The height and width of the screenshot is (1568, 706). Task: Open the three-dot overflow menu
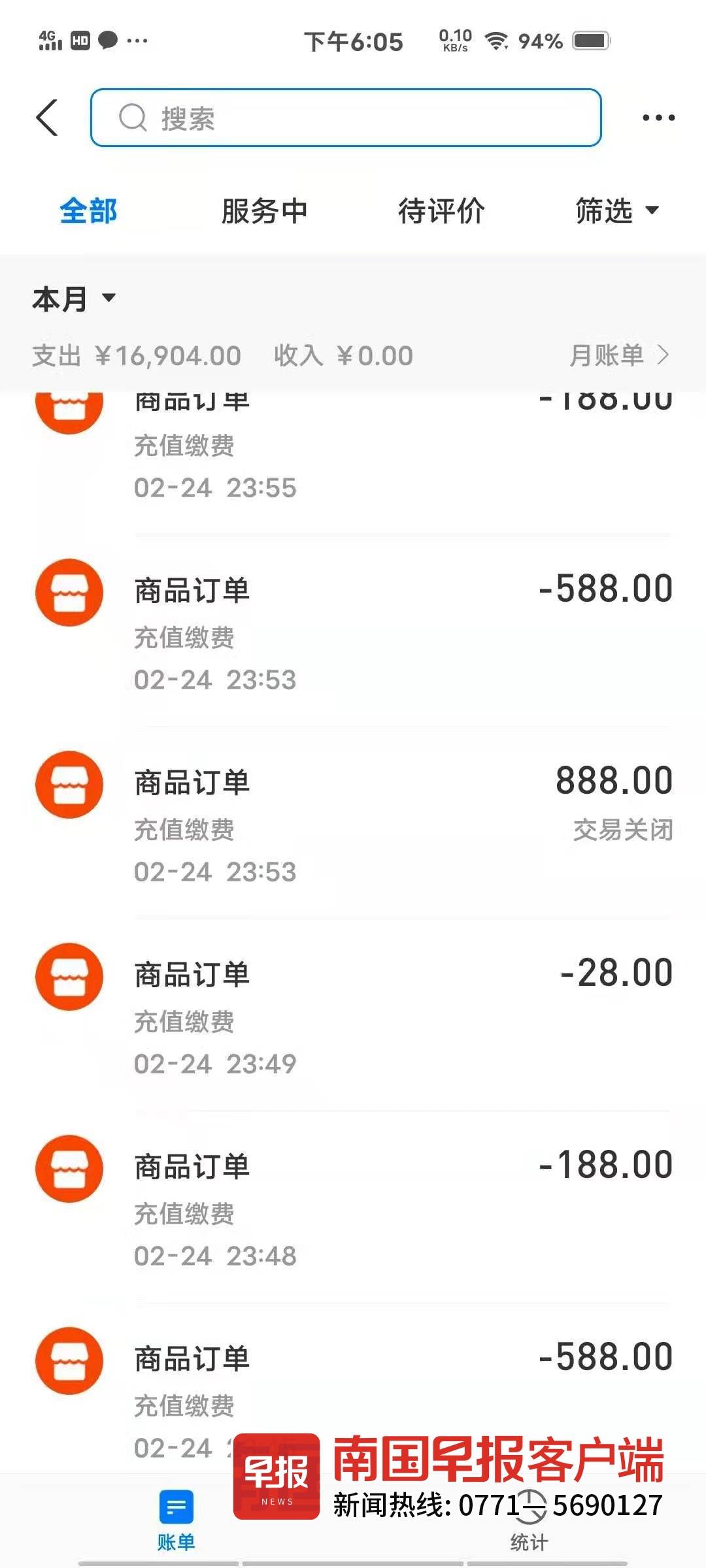[658, 118]
